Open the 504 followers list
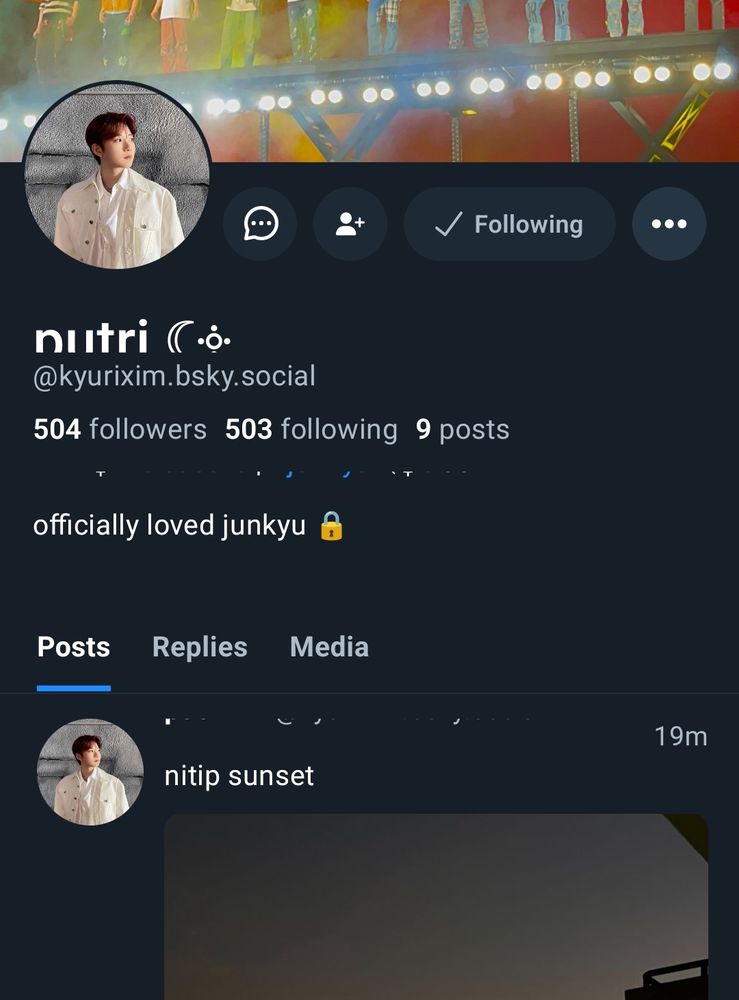 point(120,430)
